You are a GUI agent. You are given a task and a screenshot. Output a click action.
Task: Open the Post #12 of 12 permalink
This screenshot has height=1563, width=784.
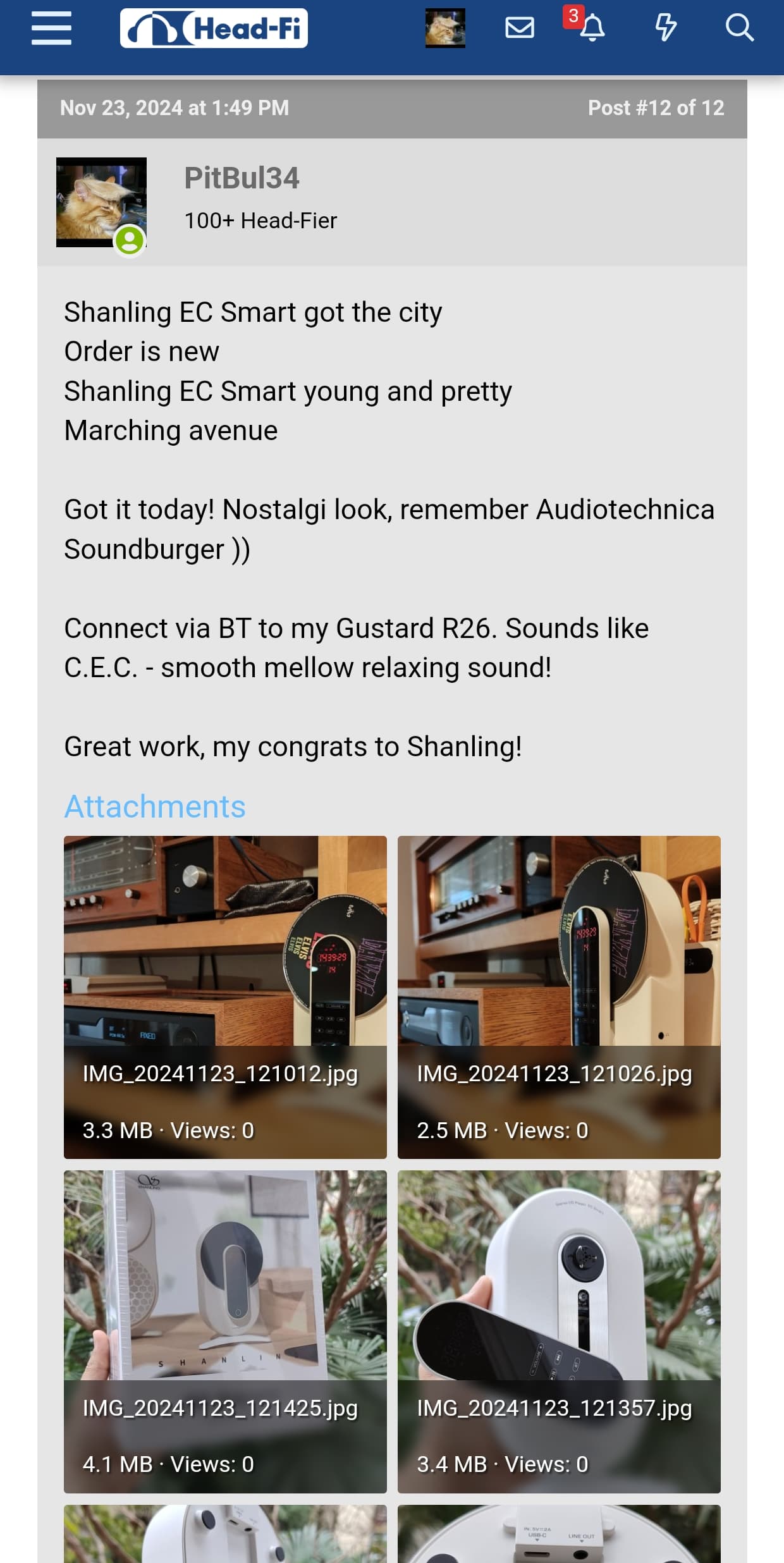click(x=656, y=108)
